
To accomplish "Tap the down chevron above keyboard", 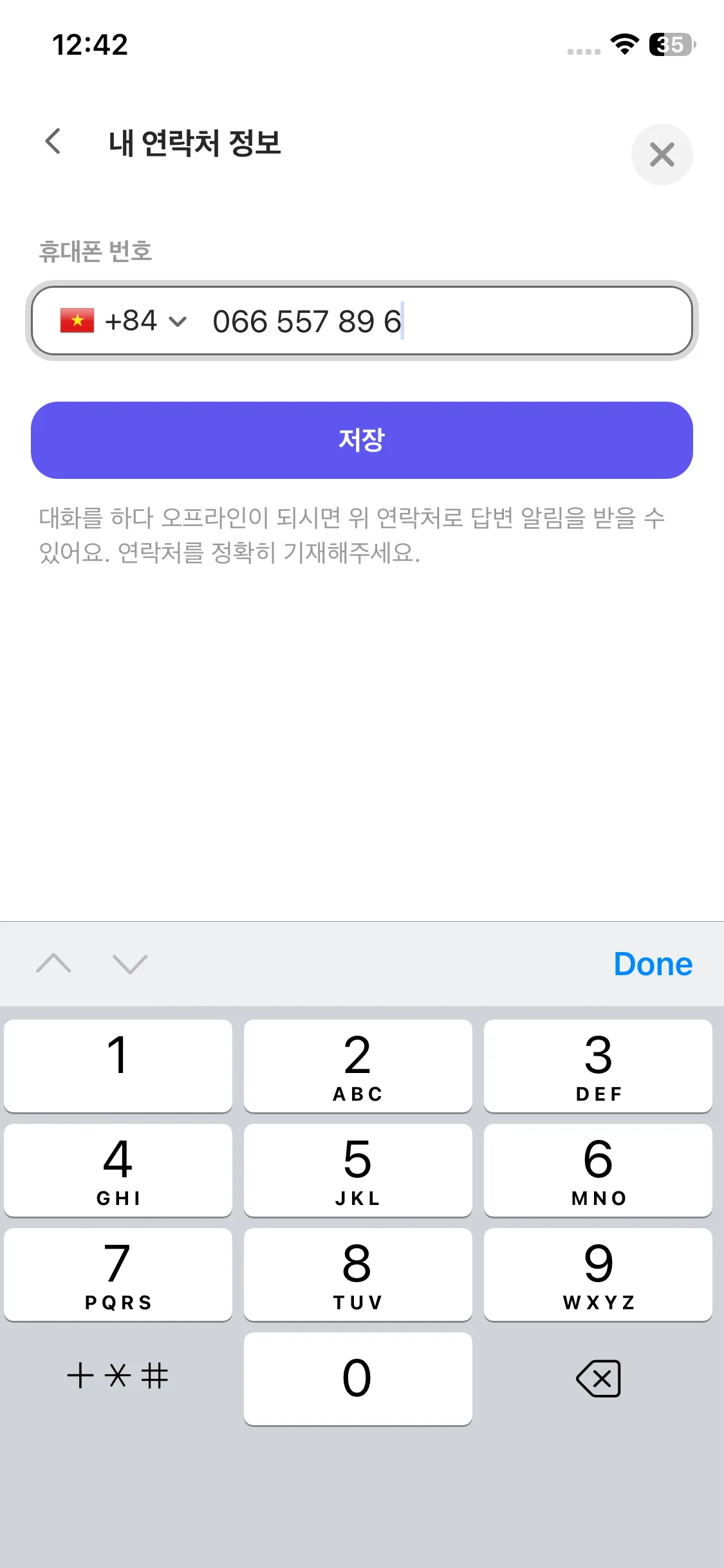I will [129, 964].
